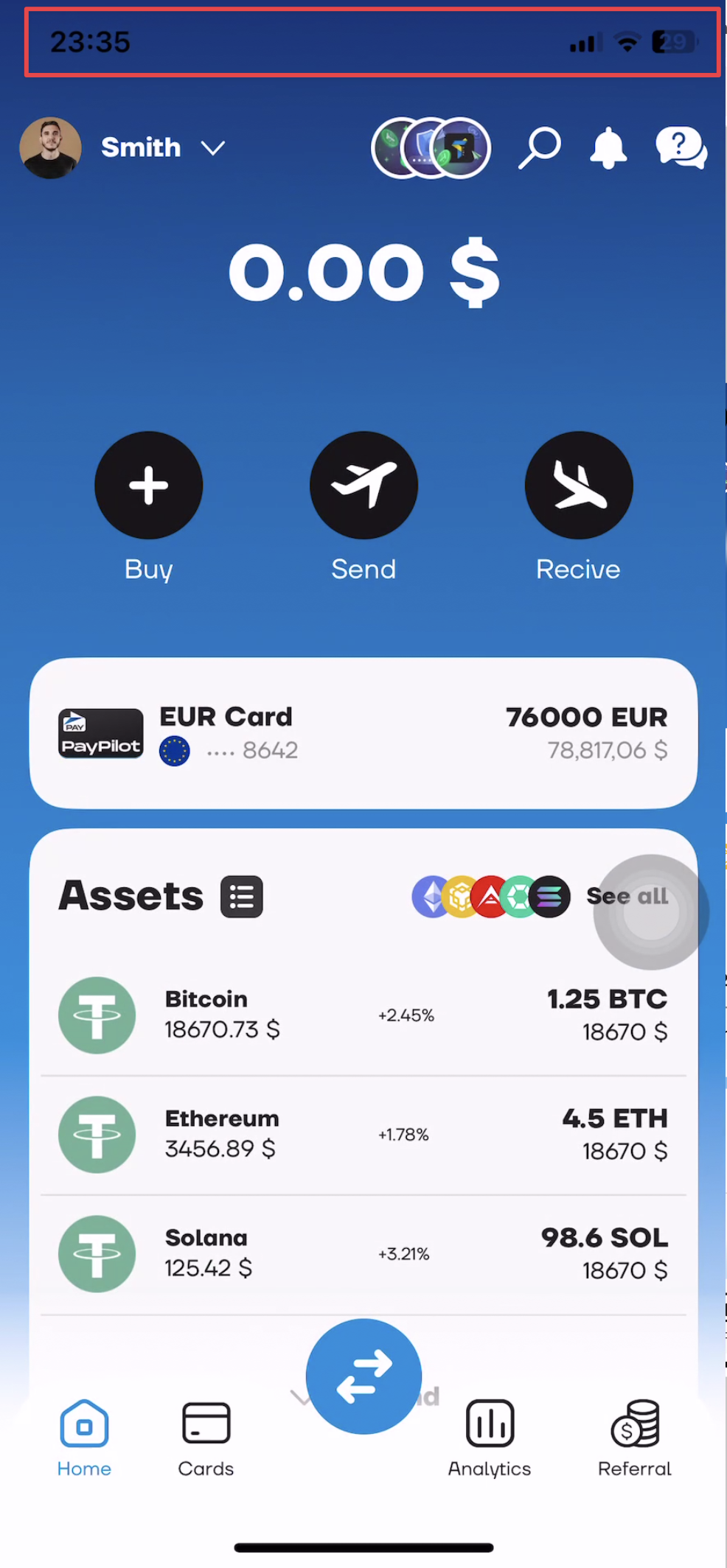Tap the Buy plus button
This screenshot has height=1568, width=727.
(149, 486)
